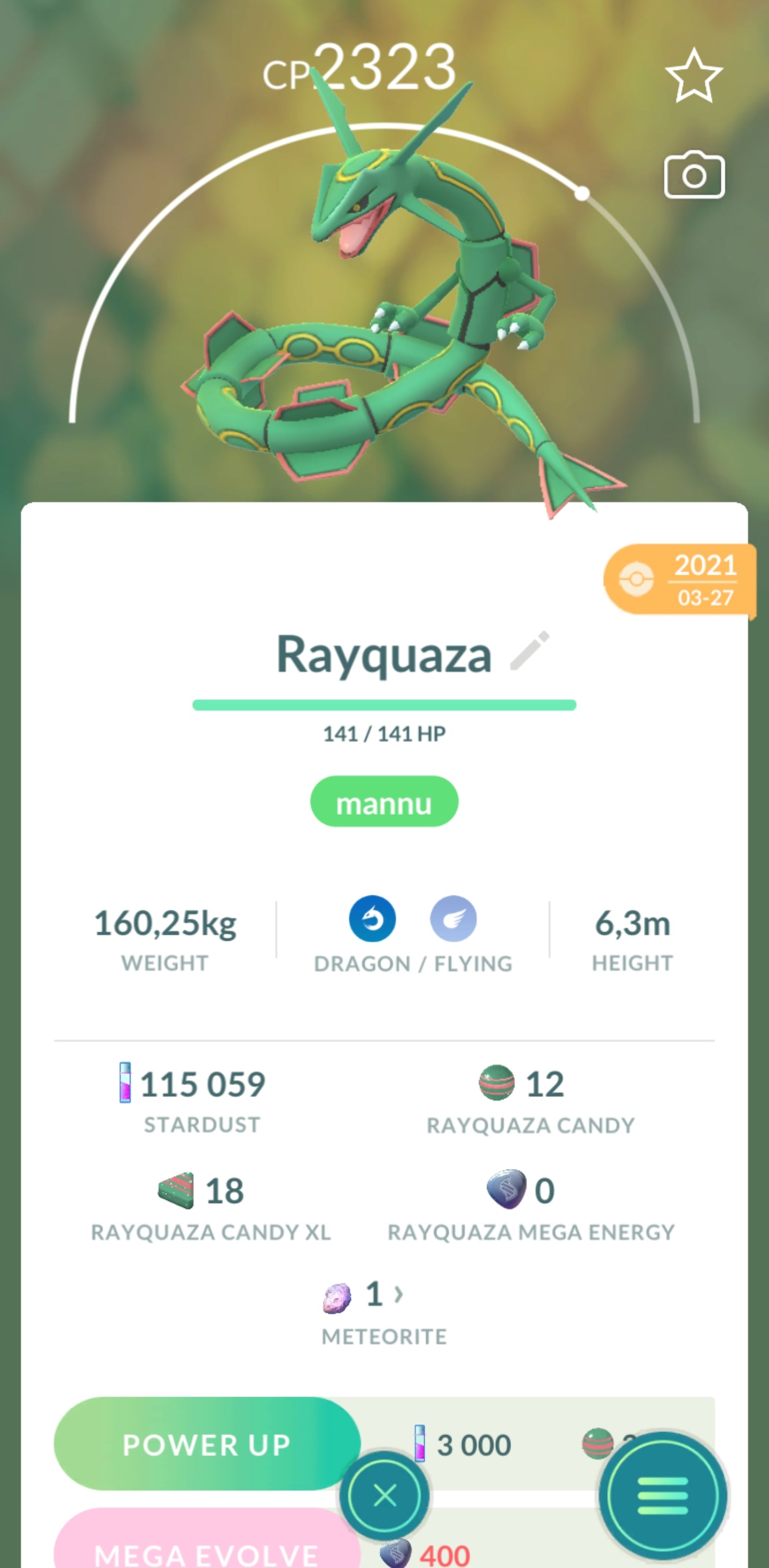Viewport: 769px width, 1568px height.
Task: Open the mannu tag
Action: tap(384, 802)
